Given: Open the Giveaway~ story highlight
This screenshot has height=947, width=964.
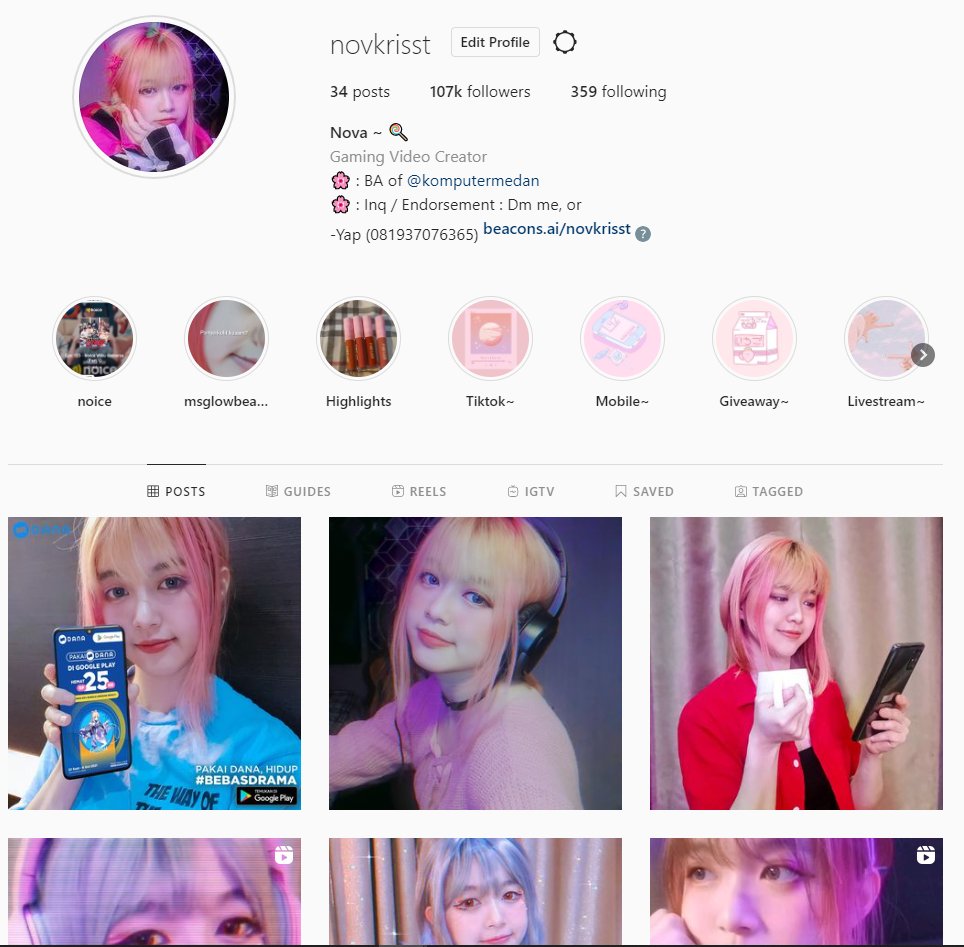Looking at the screenshot, I should pyautogui.click(x=754, y=339).
